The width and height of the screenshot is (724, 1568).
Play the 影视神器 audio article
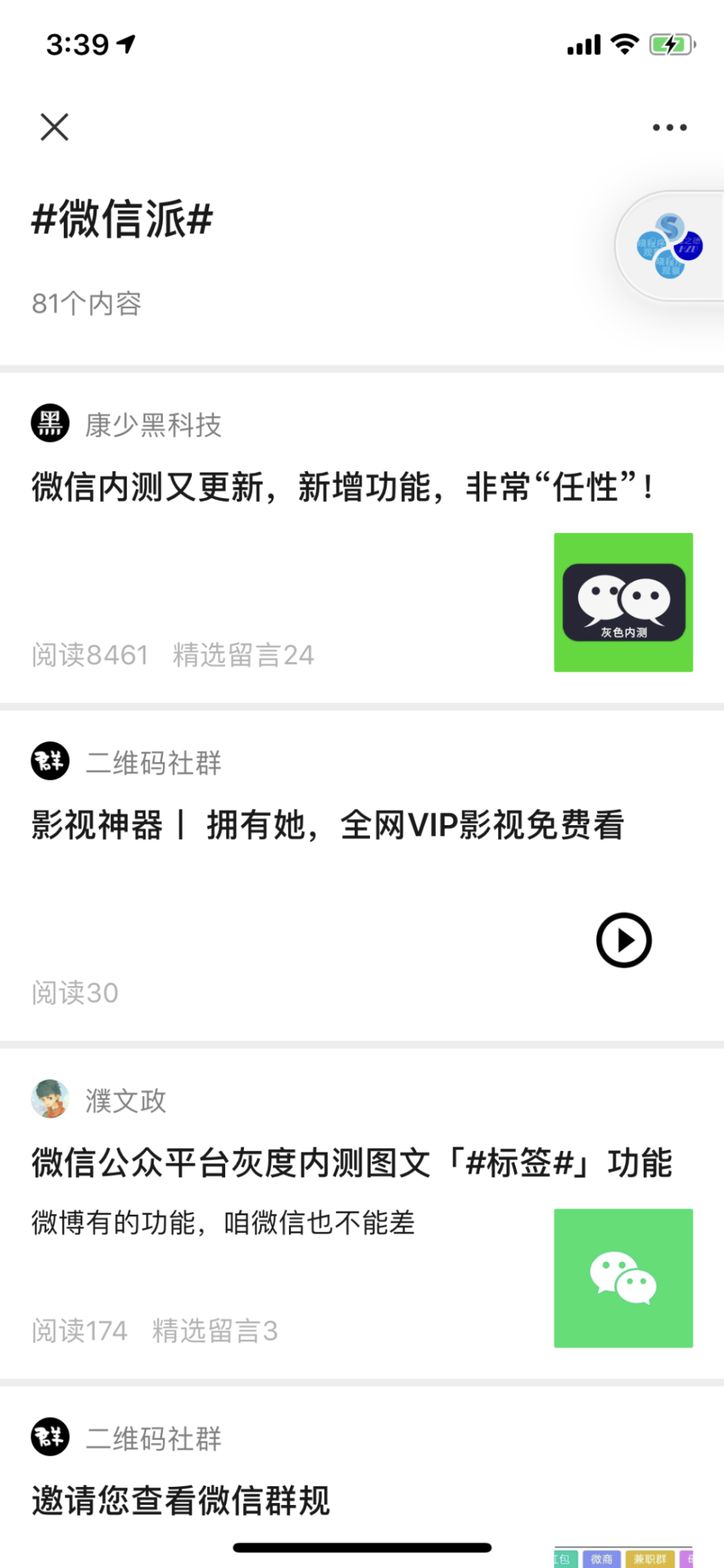pyautogui.click(x=623, y=940)
